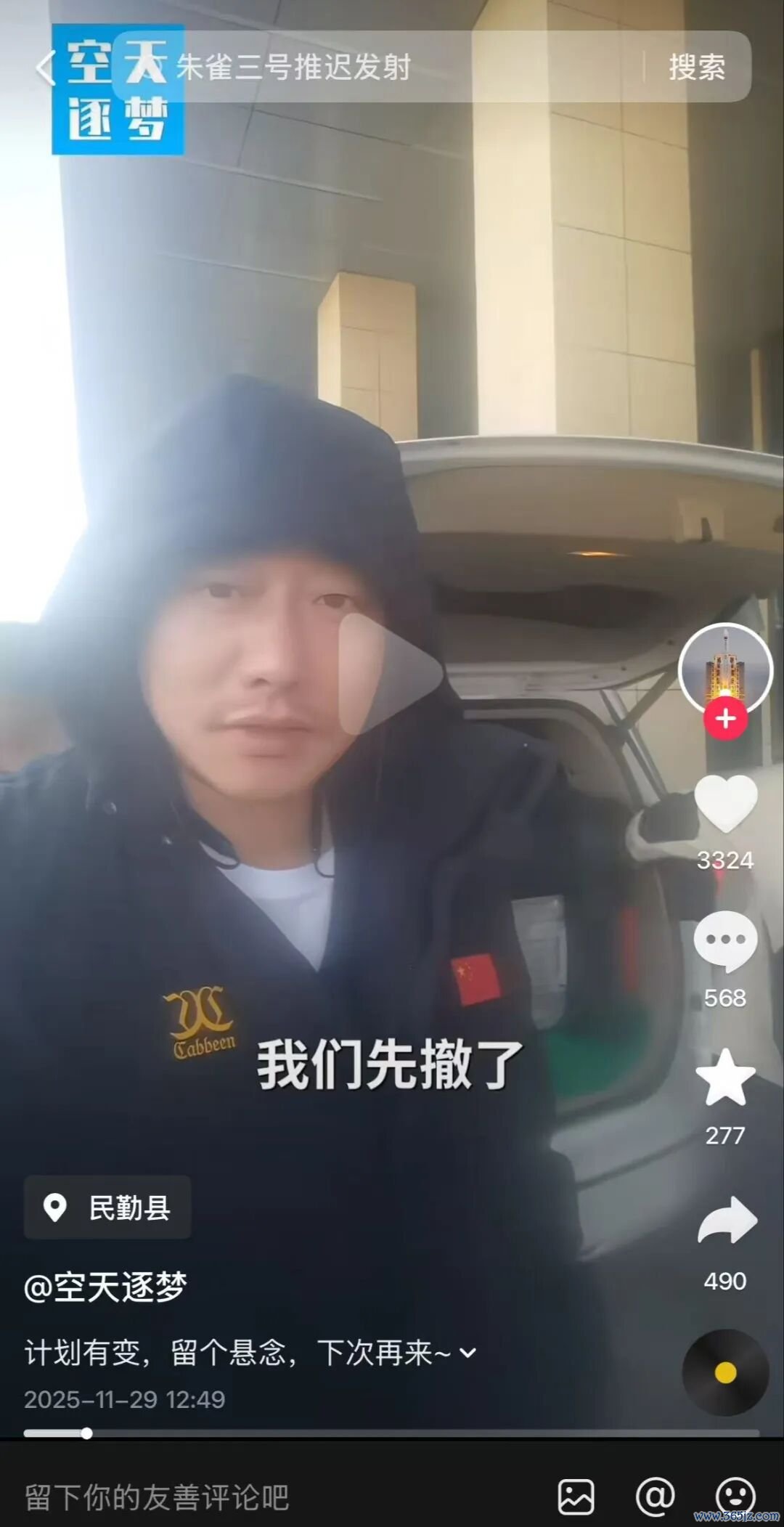Like this video with the heart
This screenshot has width=784, height=1527.
pos(725,804)
